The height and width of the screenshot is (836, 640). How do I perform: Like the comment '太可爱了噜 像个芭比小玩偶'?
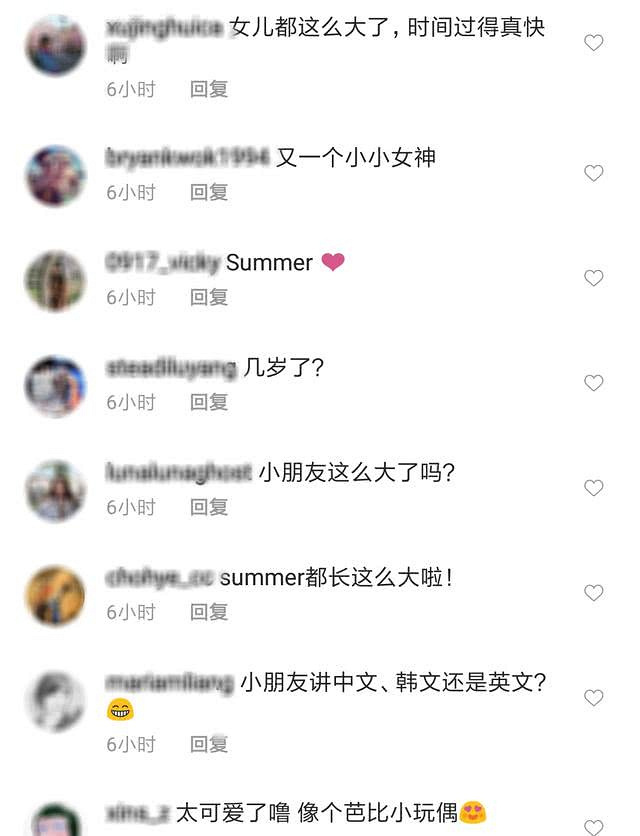coord(594,826)
